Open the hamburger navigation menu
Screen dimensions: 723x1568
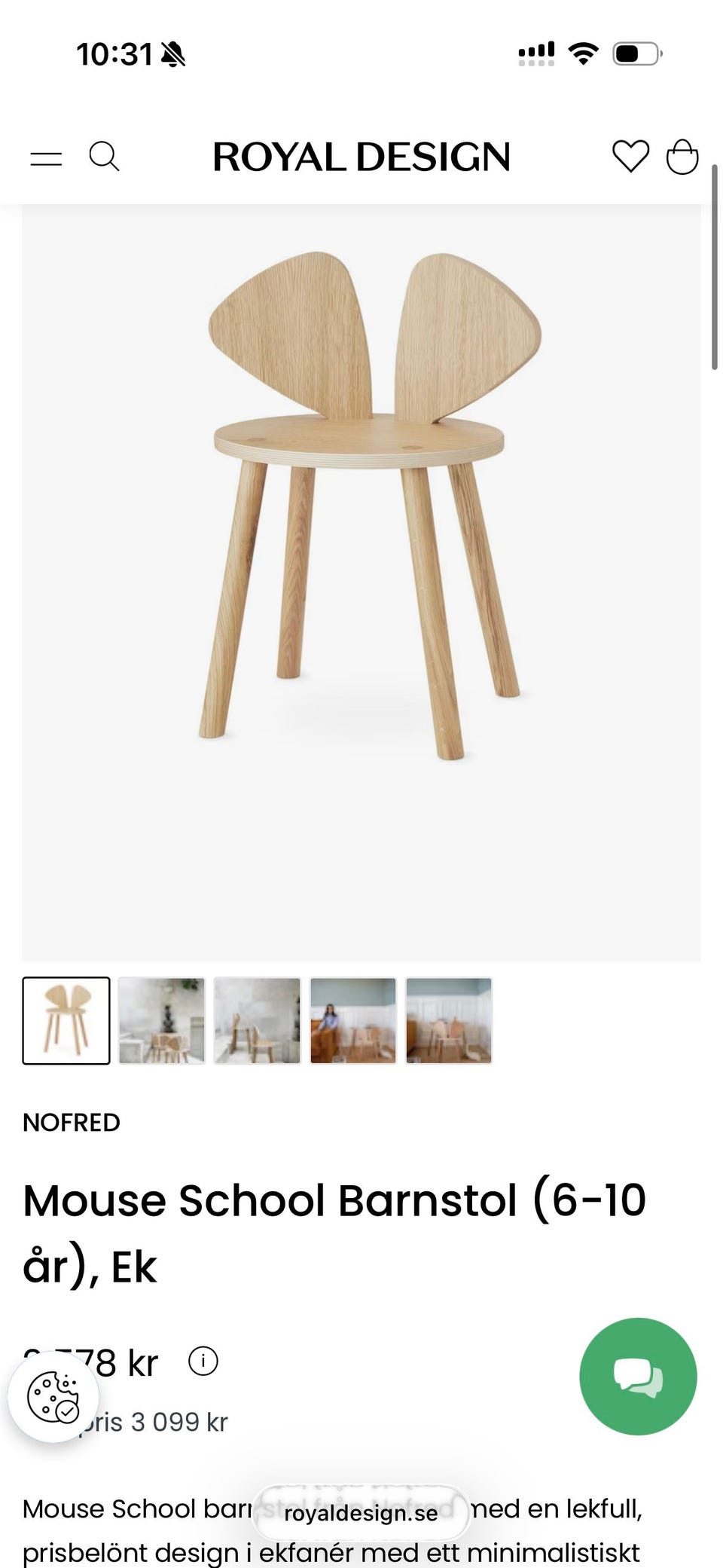[x=47, y=157]
